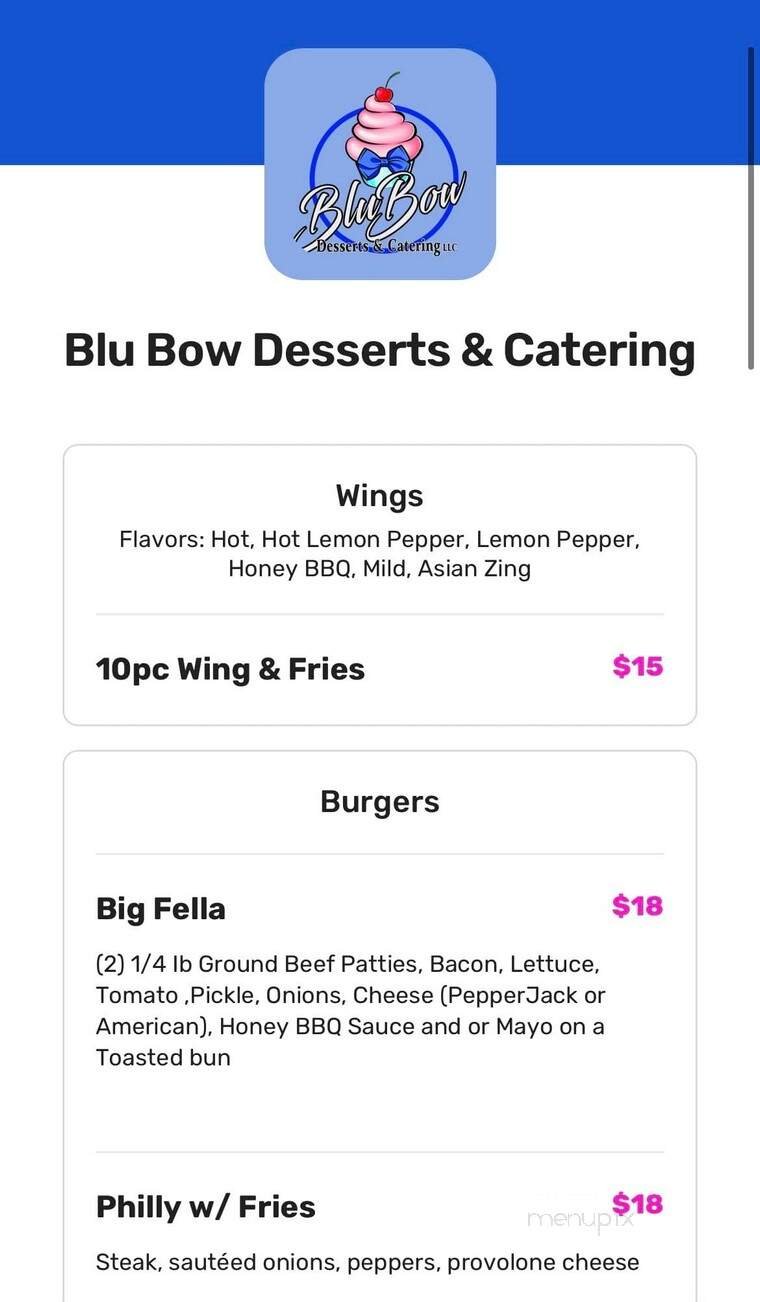Viewport: 760px width, 1302px height.
Task: Click the blue header banner
Action: pyautogui.click(x=130, y=80)
